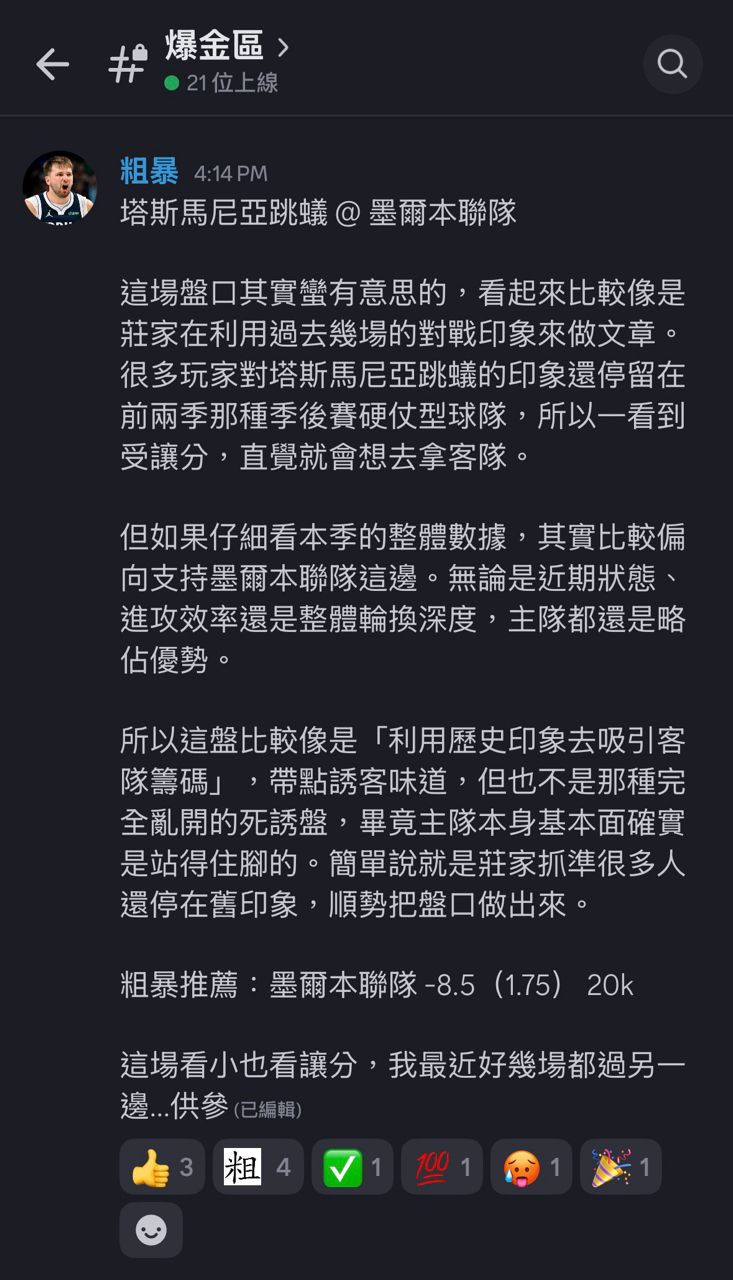Tap the 粗 custom emoji reaction
Viewport: 733px width, 1280px height.
pos(257,1167)
